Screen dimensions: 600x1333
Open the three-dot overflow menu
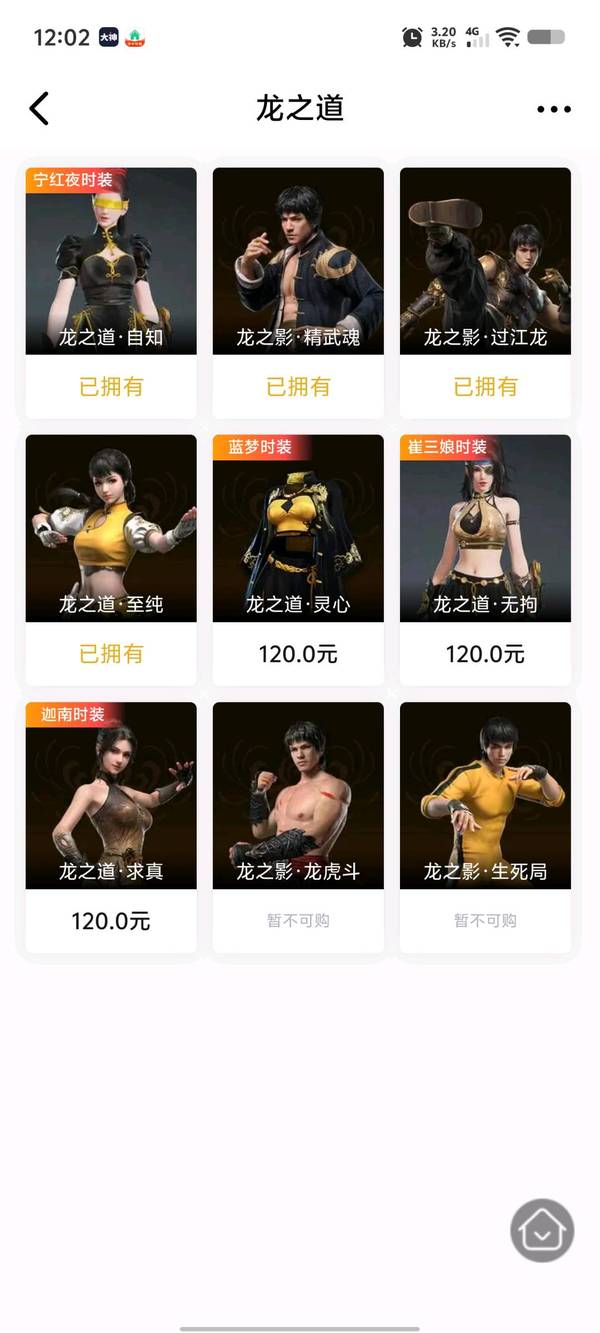point(553,109)
